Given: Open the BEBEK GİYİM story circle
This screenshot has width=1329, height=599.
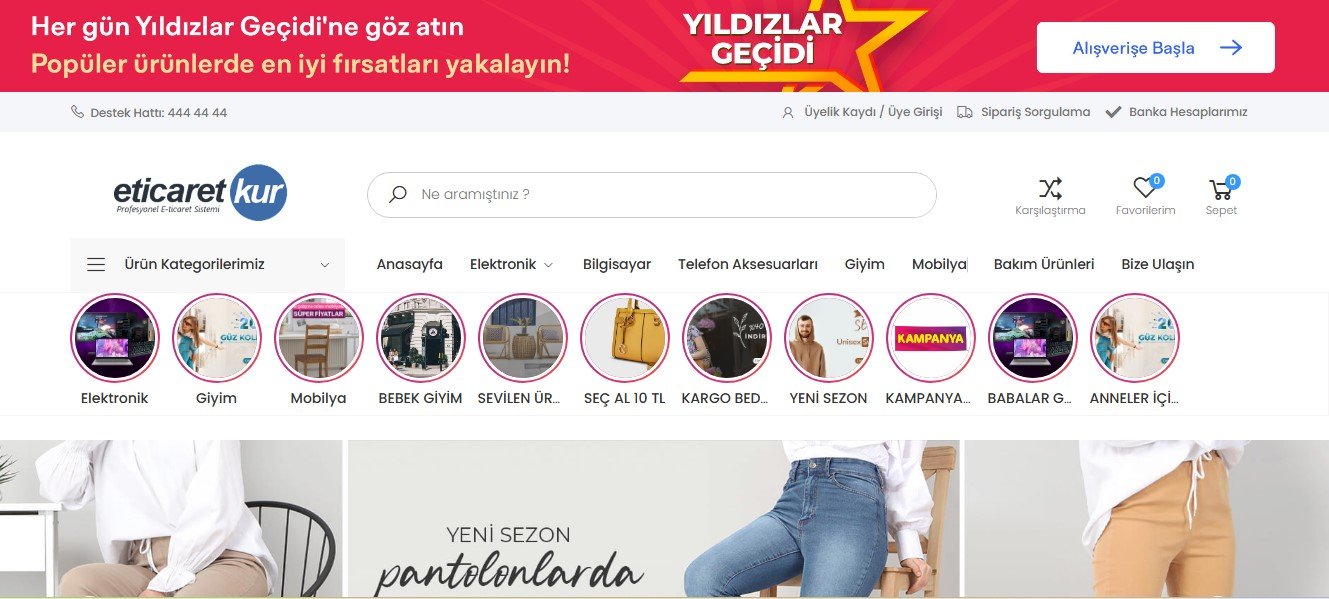Looking at the screenshot, I should [420, 338].
